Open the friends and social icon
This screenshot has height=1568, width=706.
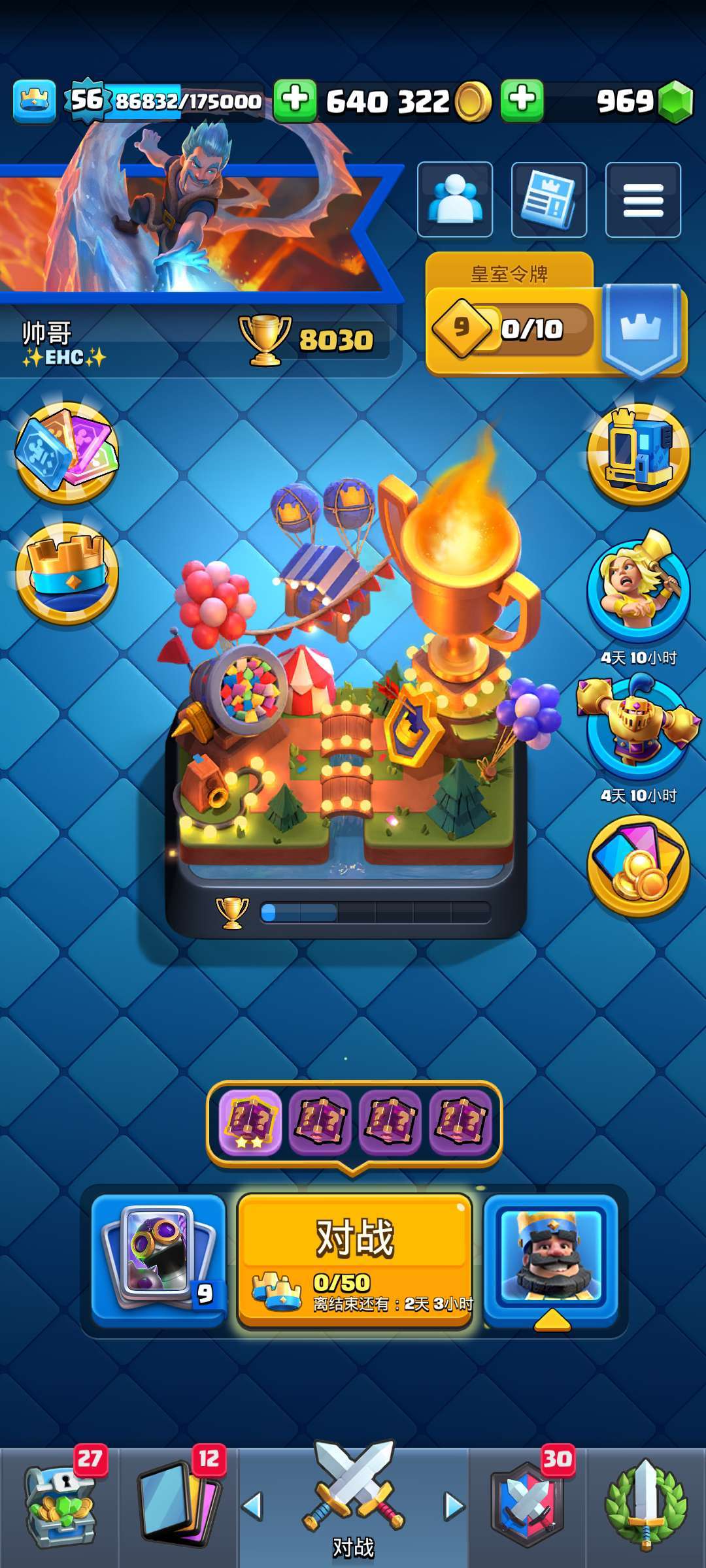tap(455, 199)
